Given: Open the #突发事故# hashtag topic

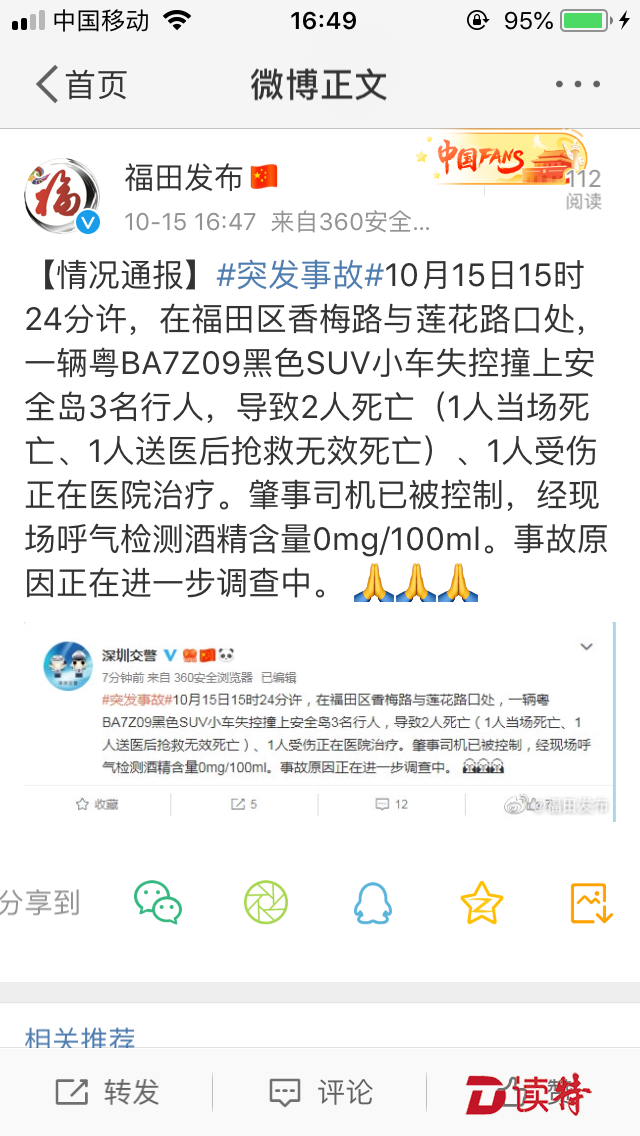Looking at the screenshot, I should [300, 276].
